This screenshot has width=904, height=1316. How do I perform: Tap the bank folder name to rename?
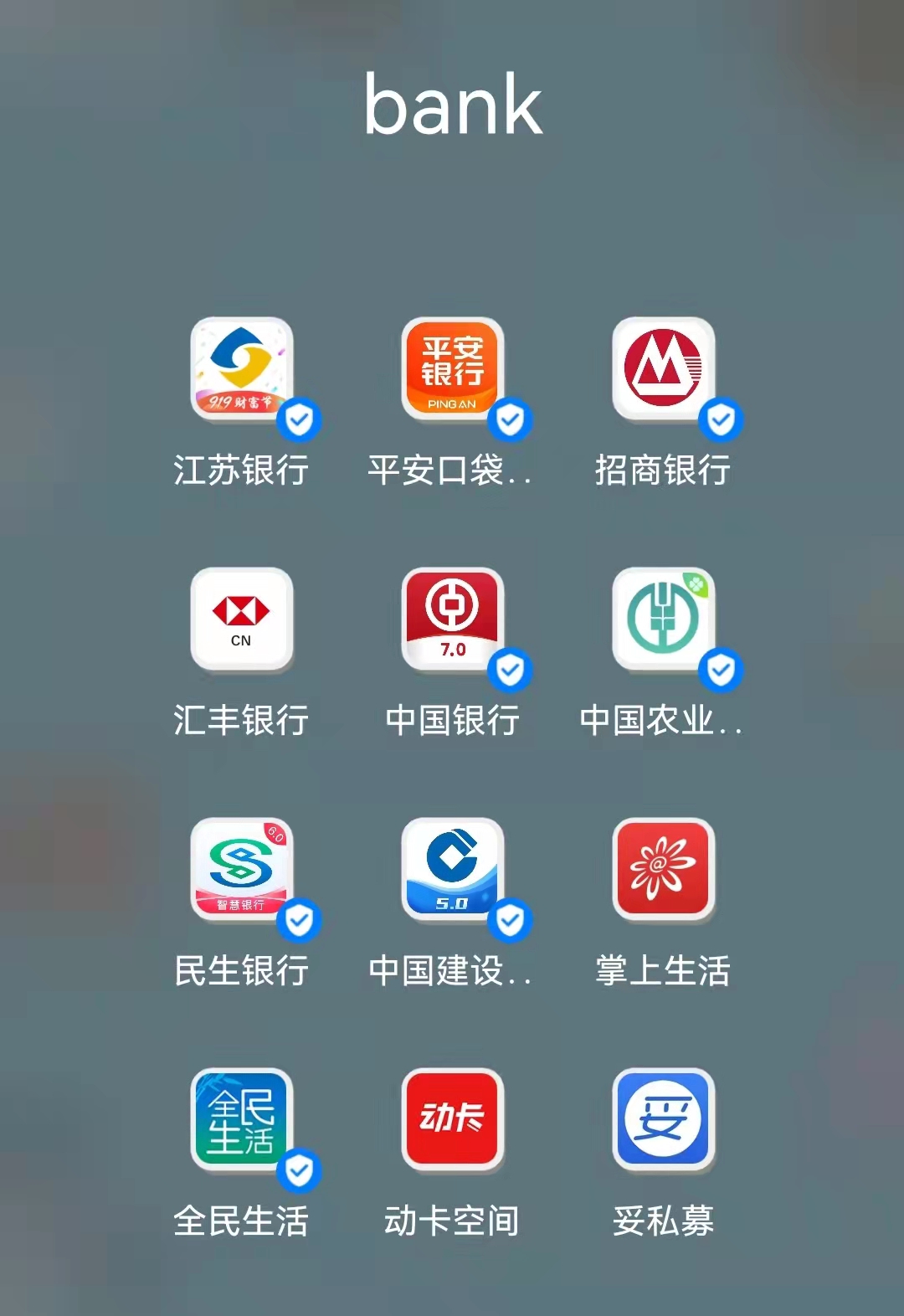[x=453, y=104]
